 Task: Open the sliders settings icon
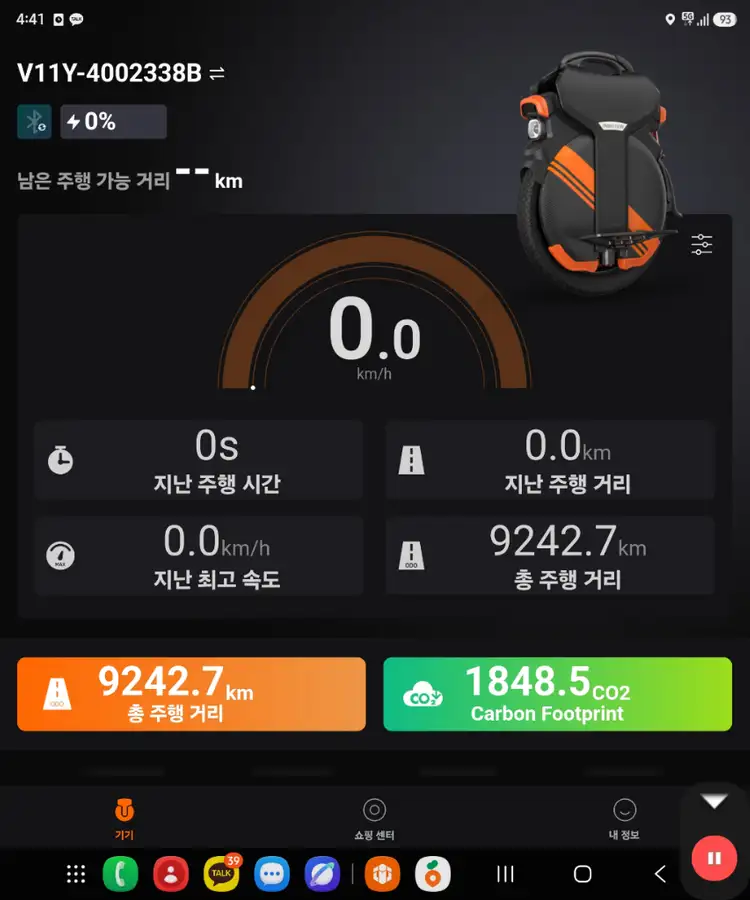coord(701,245)
